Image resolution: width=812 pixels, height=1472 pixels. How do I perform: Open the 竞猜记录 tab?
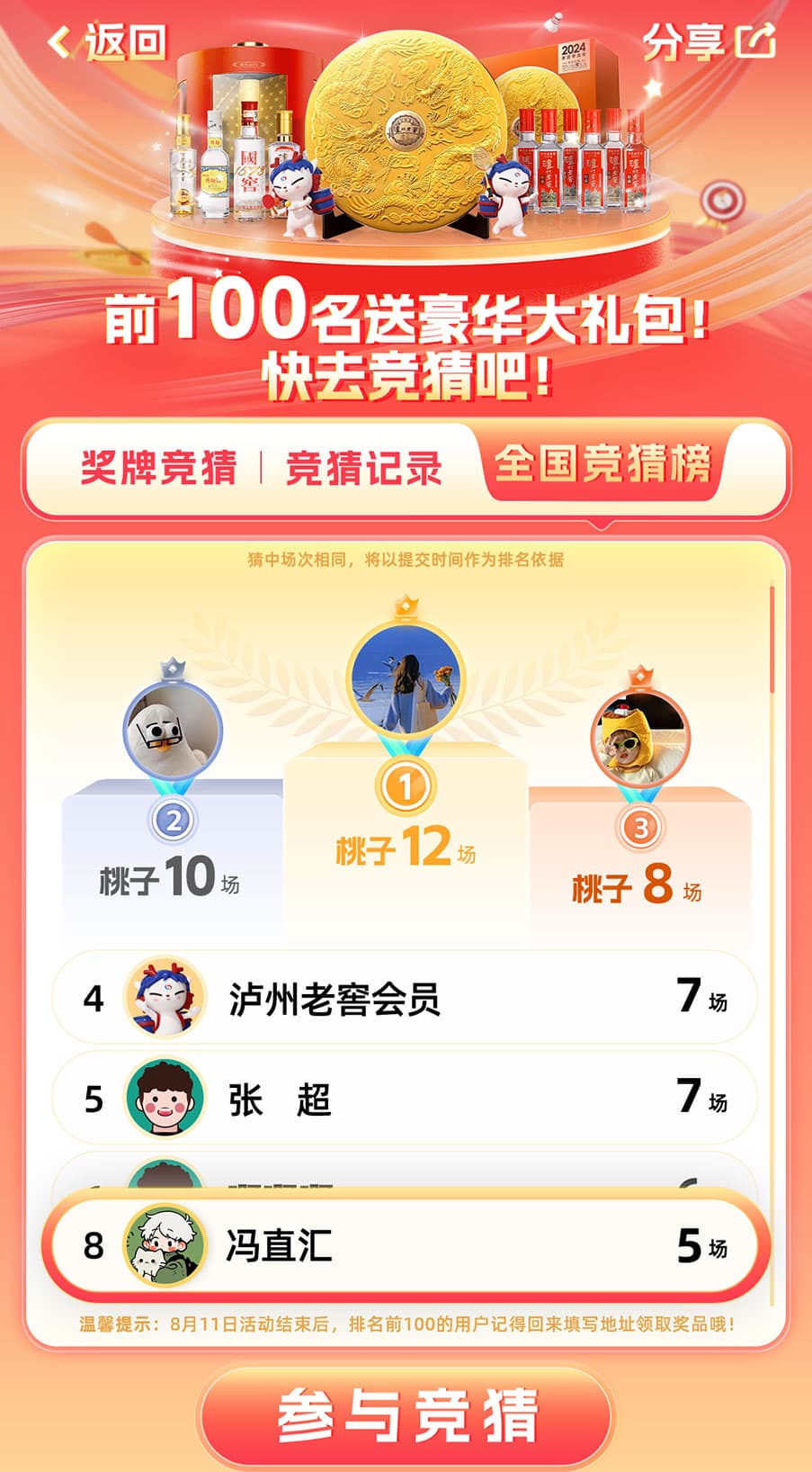[x=363, y=468]
